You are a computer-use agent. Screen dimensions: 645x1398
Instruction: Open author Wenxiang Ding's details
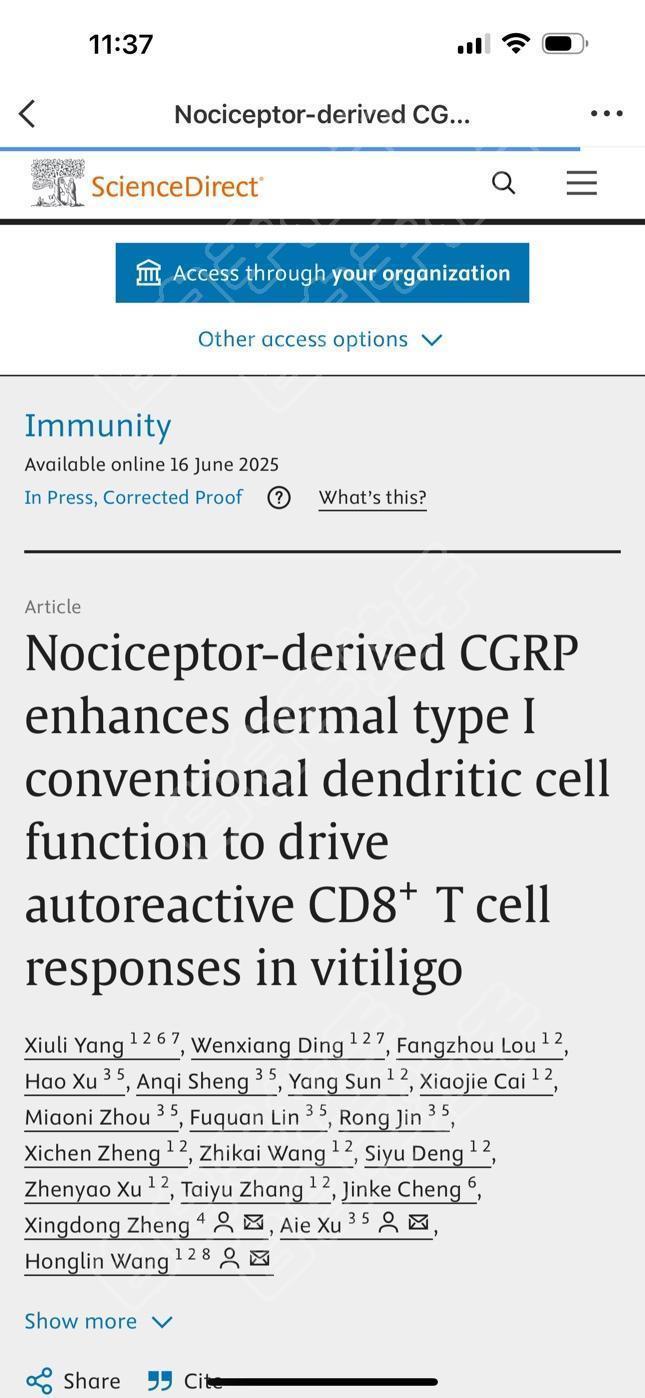point(288,1045)
